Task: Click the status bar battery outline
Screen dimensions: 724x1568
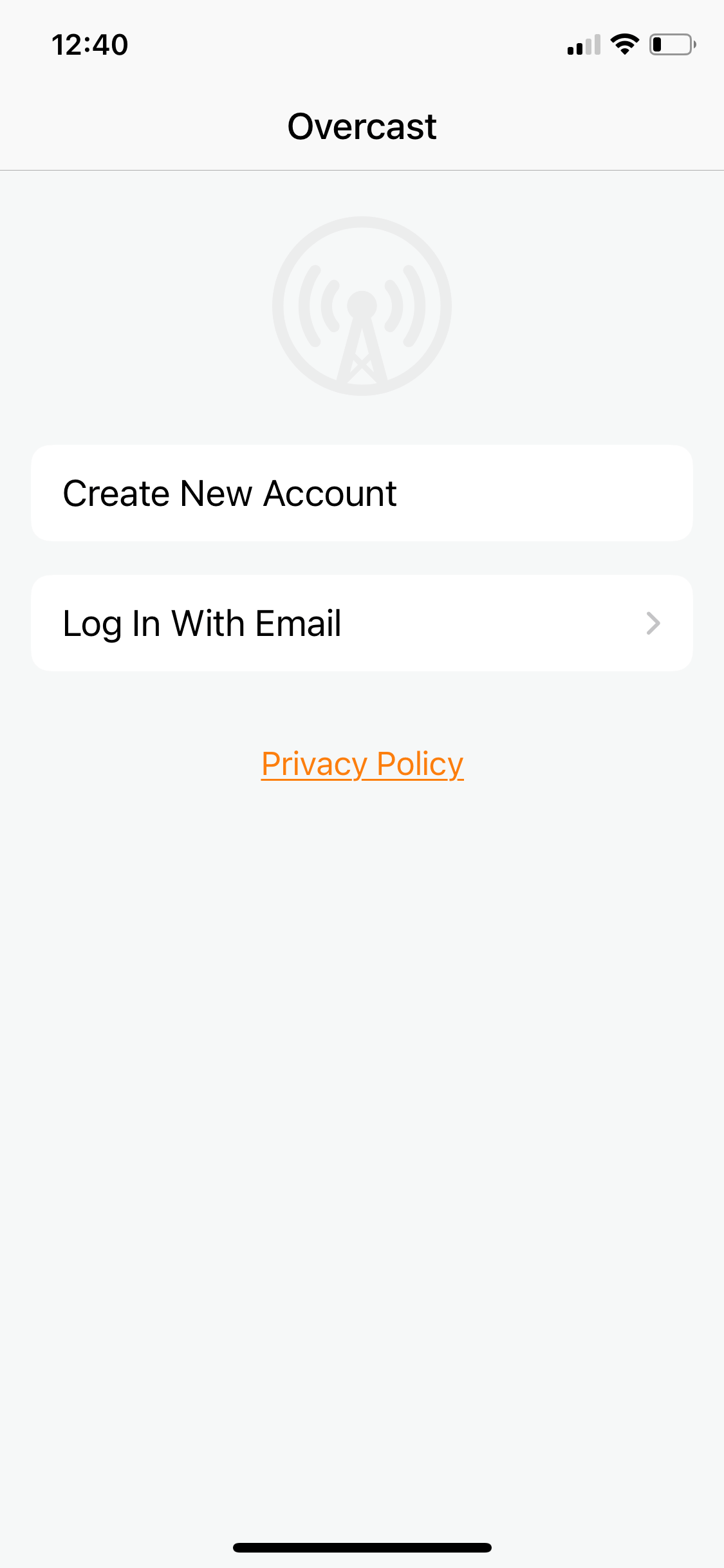Action: 671,44
